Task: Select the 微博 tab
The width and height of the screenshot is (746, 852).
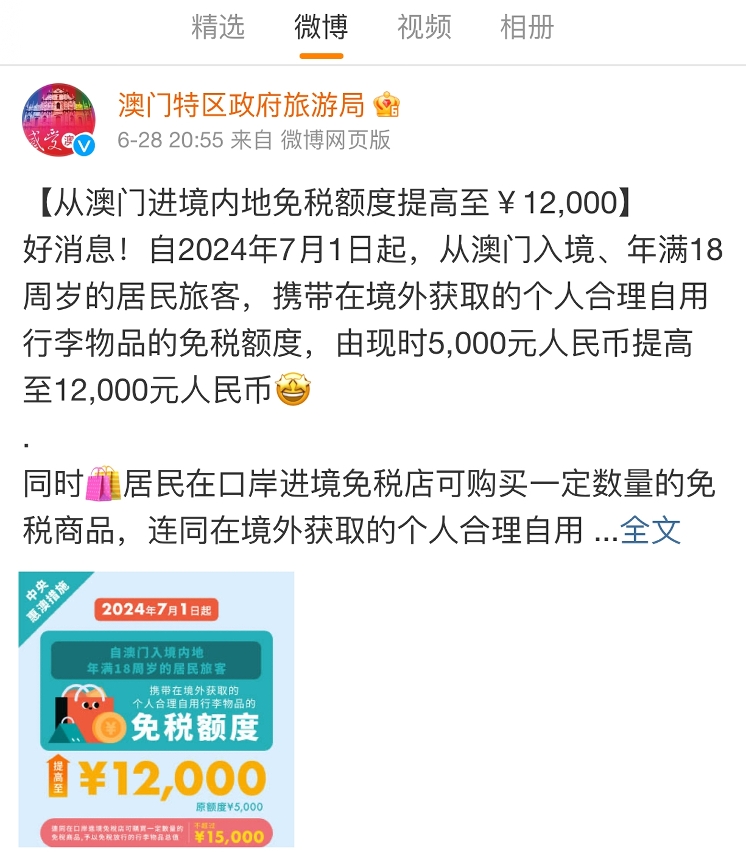Action: [321, 27]
